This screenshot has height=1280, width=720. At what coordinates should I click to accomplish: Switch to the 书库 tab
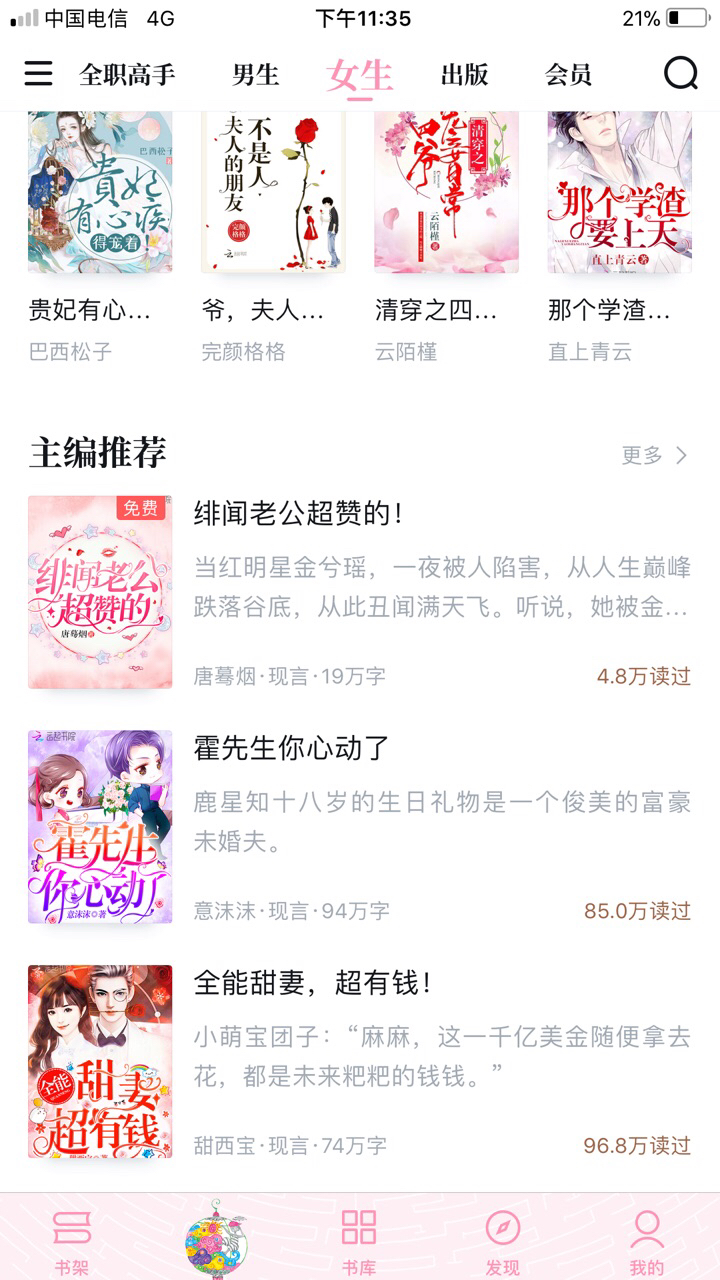tap(359, 1241)
